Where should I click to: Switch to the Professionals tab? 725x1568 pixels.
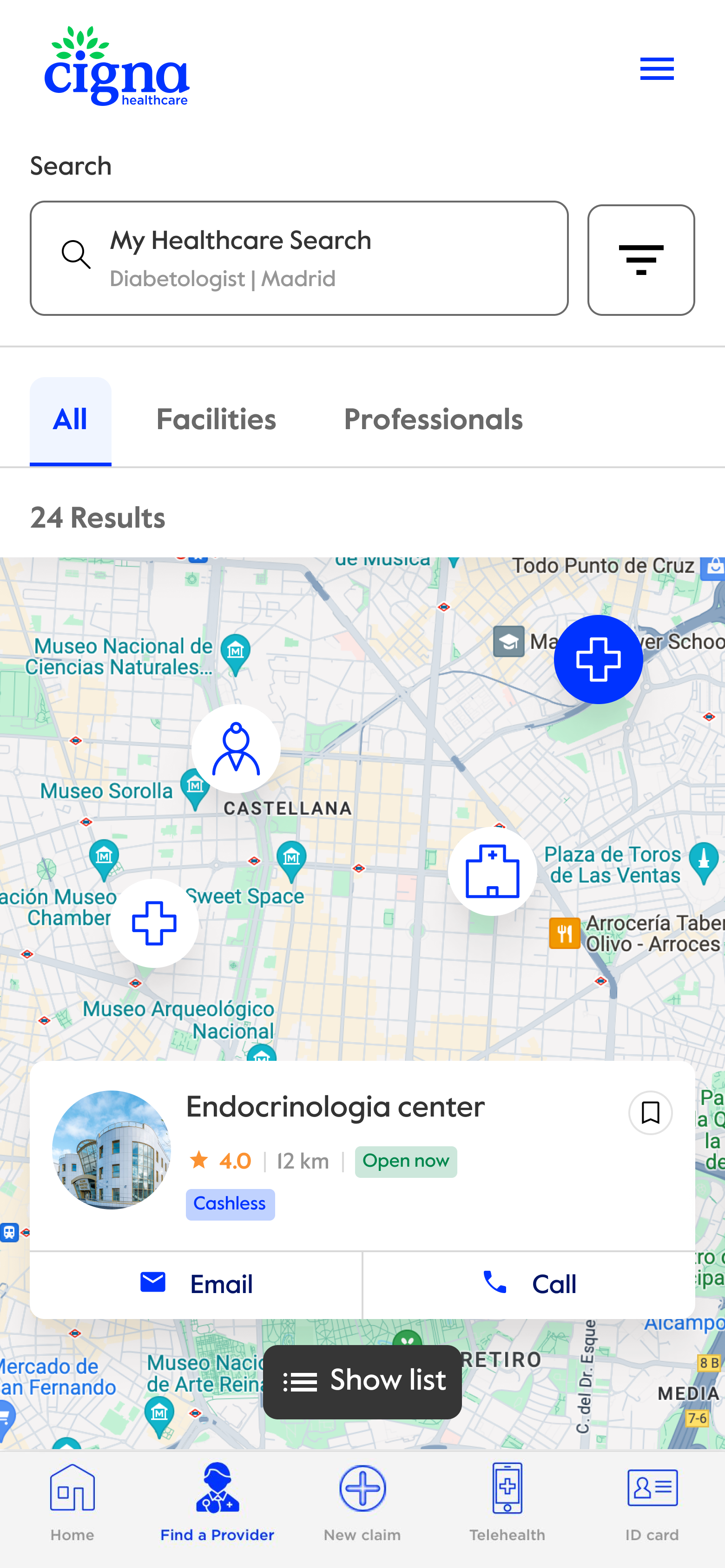tap(433, 420)
